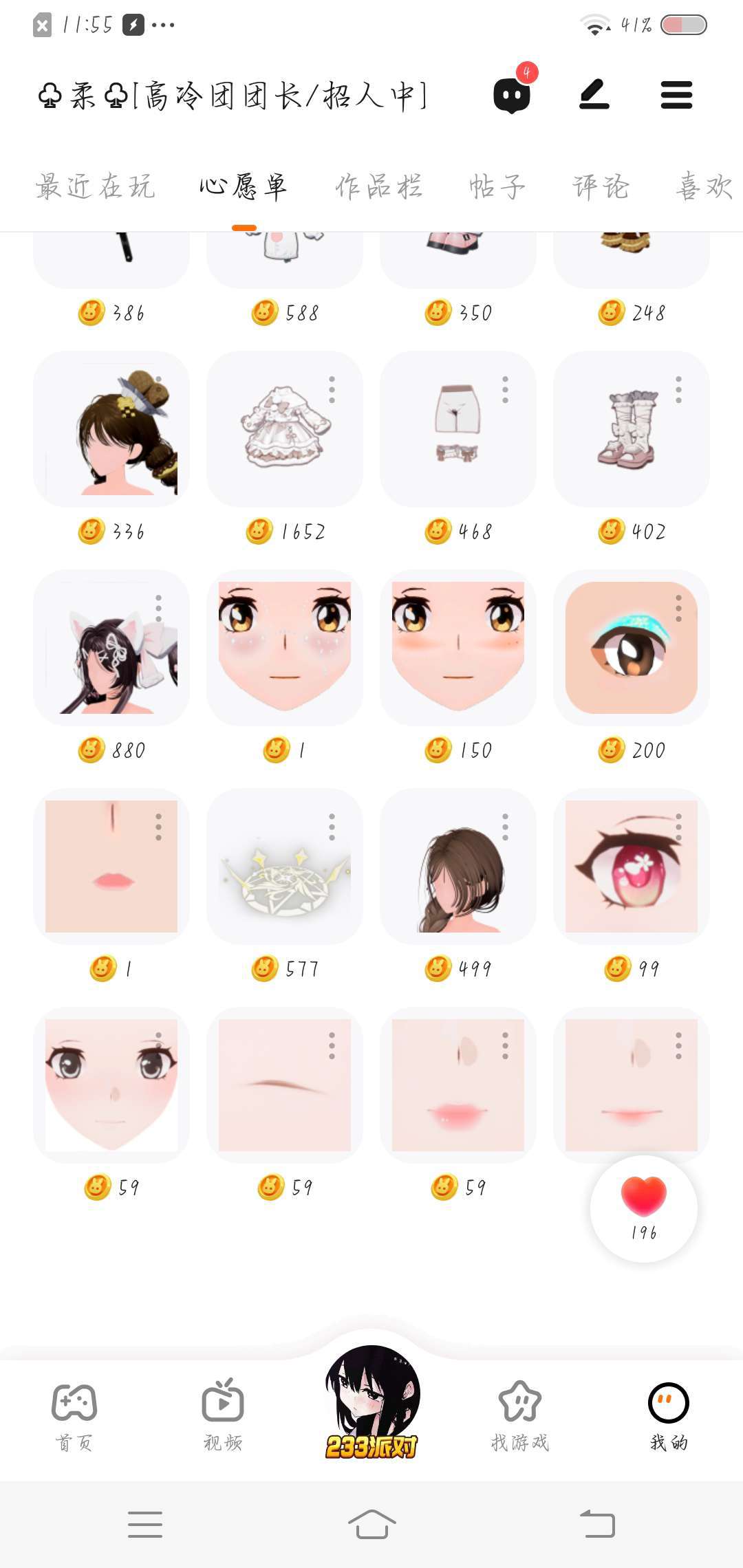Open the brown braid hairstyle priced 499
This screenshot has height=1568, width=743.
click(x=457, y=867)
